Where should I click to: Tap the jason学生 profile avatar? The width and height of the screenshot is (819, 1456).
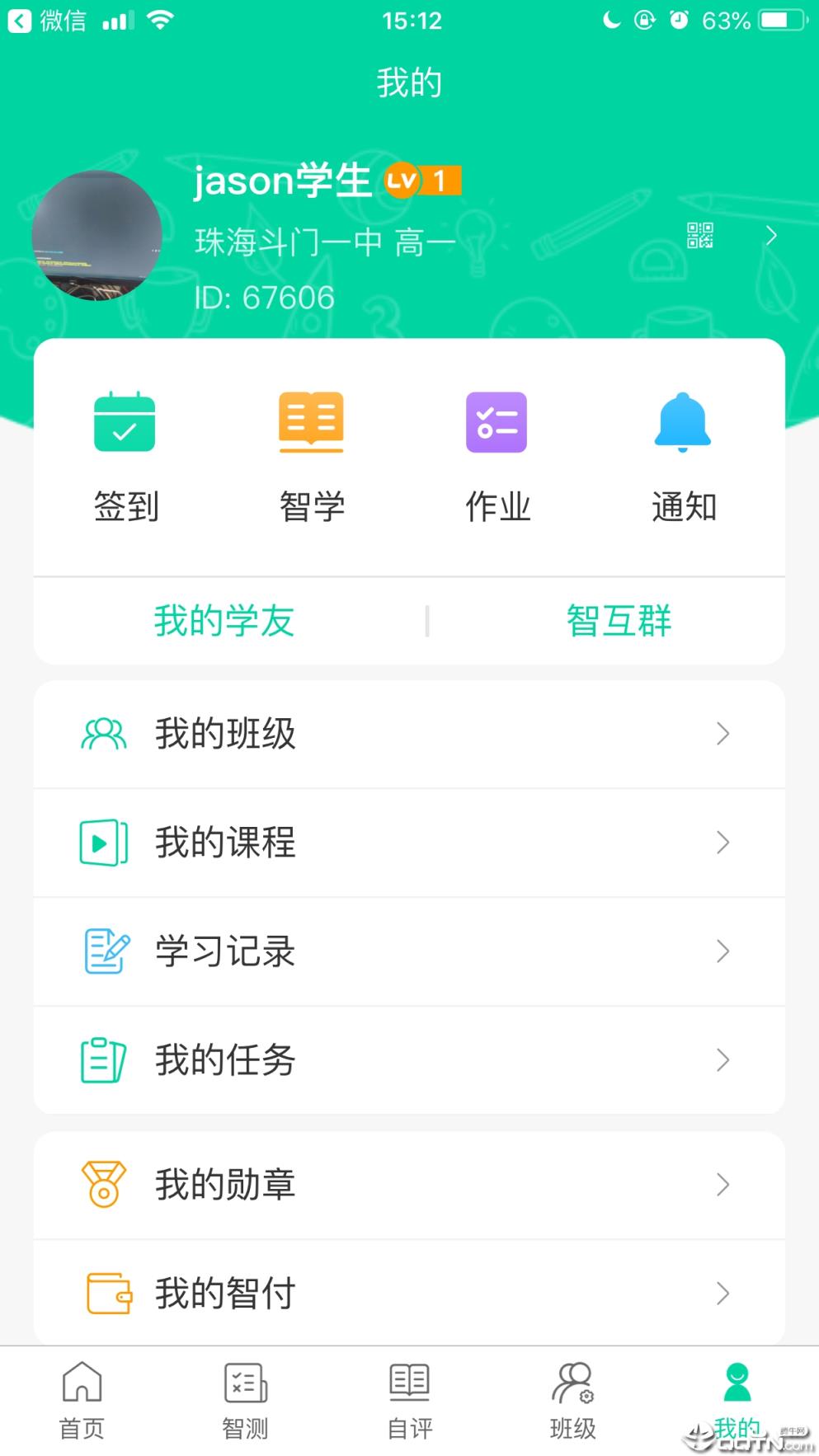pyautogui.click(x=97, y=237)
